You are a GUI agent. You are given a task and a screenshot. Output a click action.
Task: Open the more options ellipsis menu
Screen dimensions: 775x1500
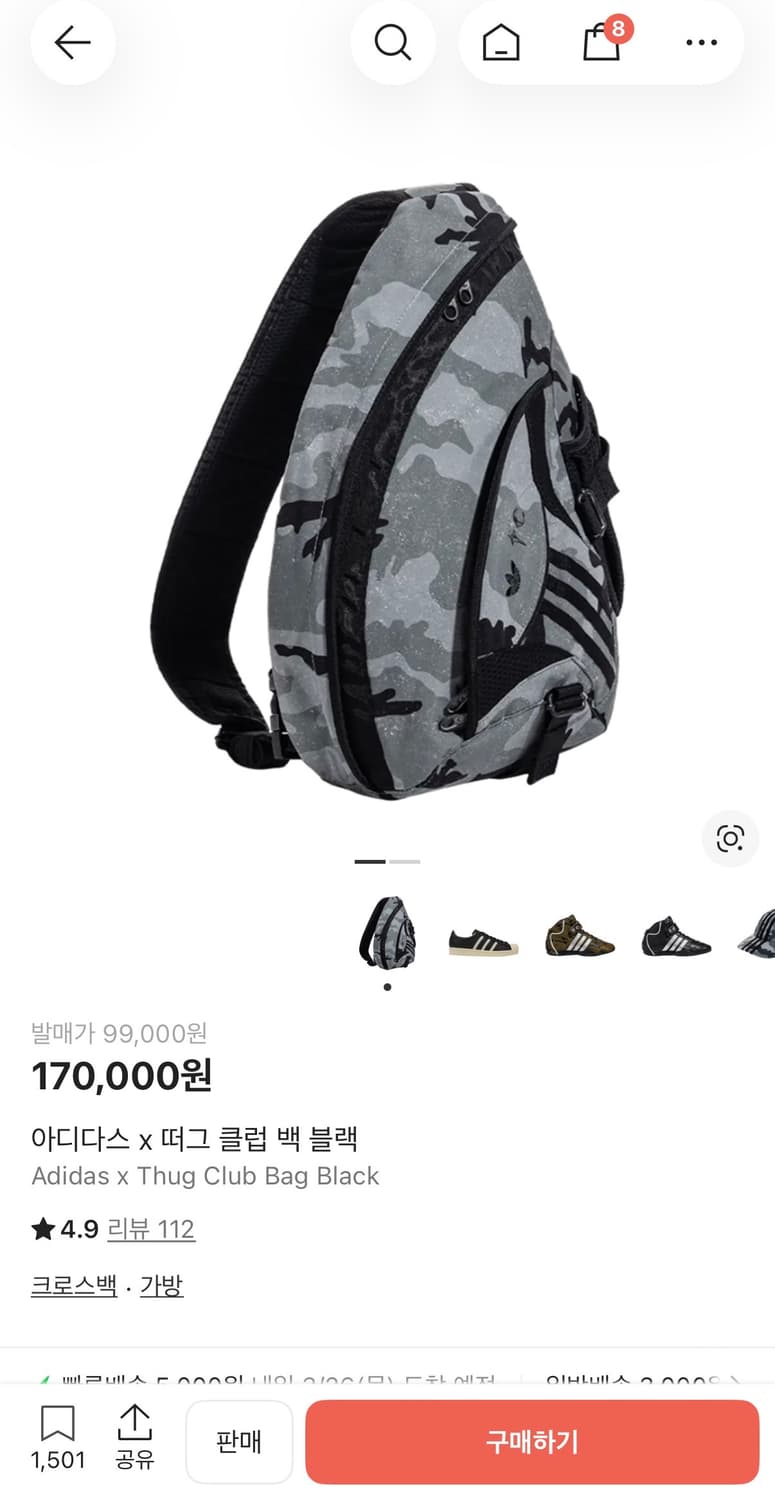pyautogui.click(x=701, y=43)
